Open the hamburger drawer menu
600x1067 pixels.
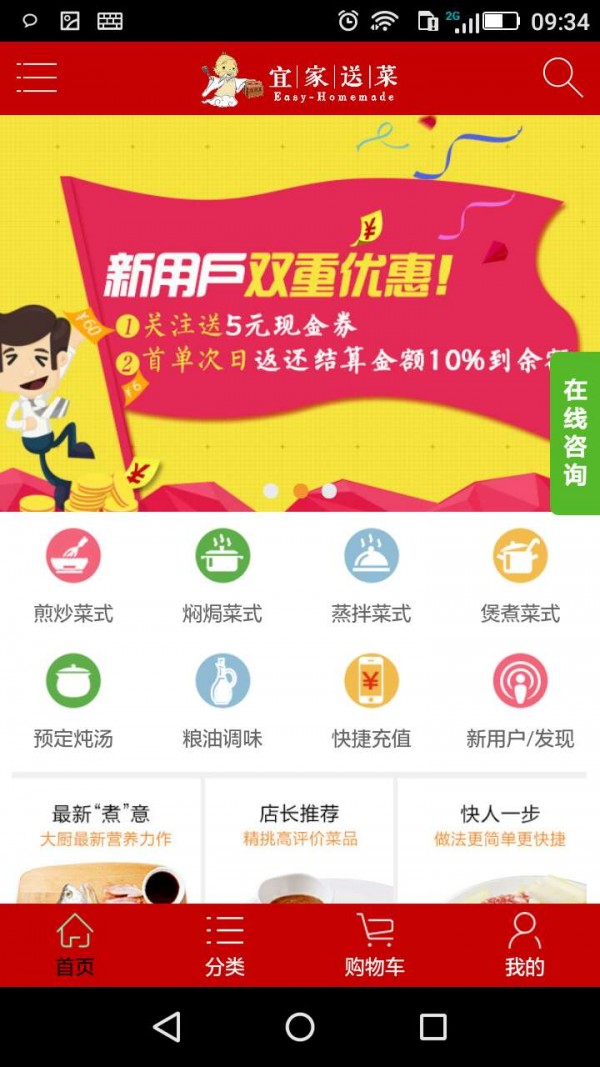coord(37,77)
